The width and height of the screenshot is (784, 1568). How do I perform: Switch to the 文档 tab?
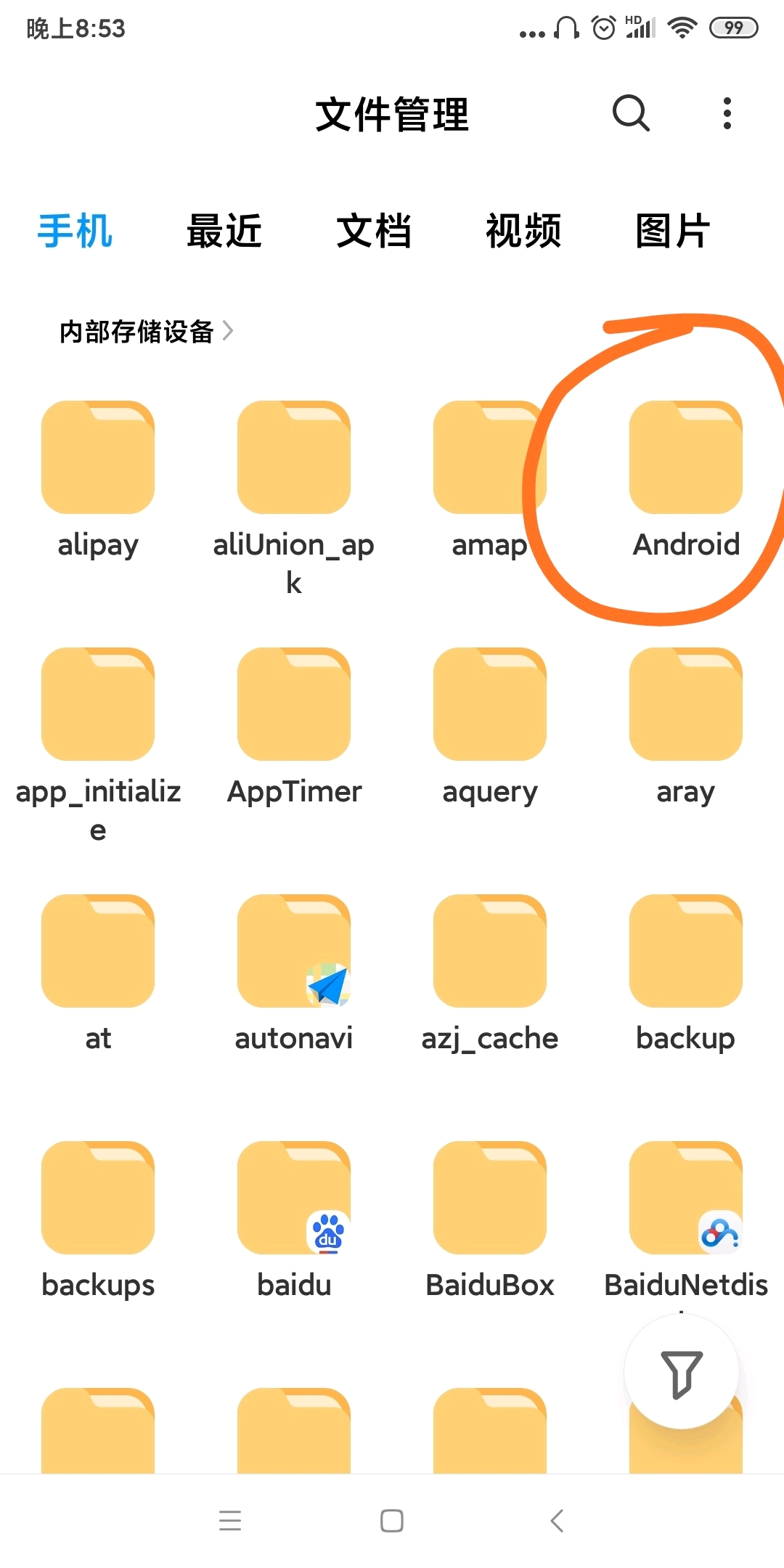(374, 231)
